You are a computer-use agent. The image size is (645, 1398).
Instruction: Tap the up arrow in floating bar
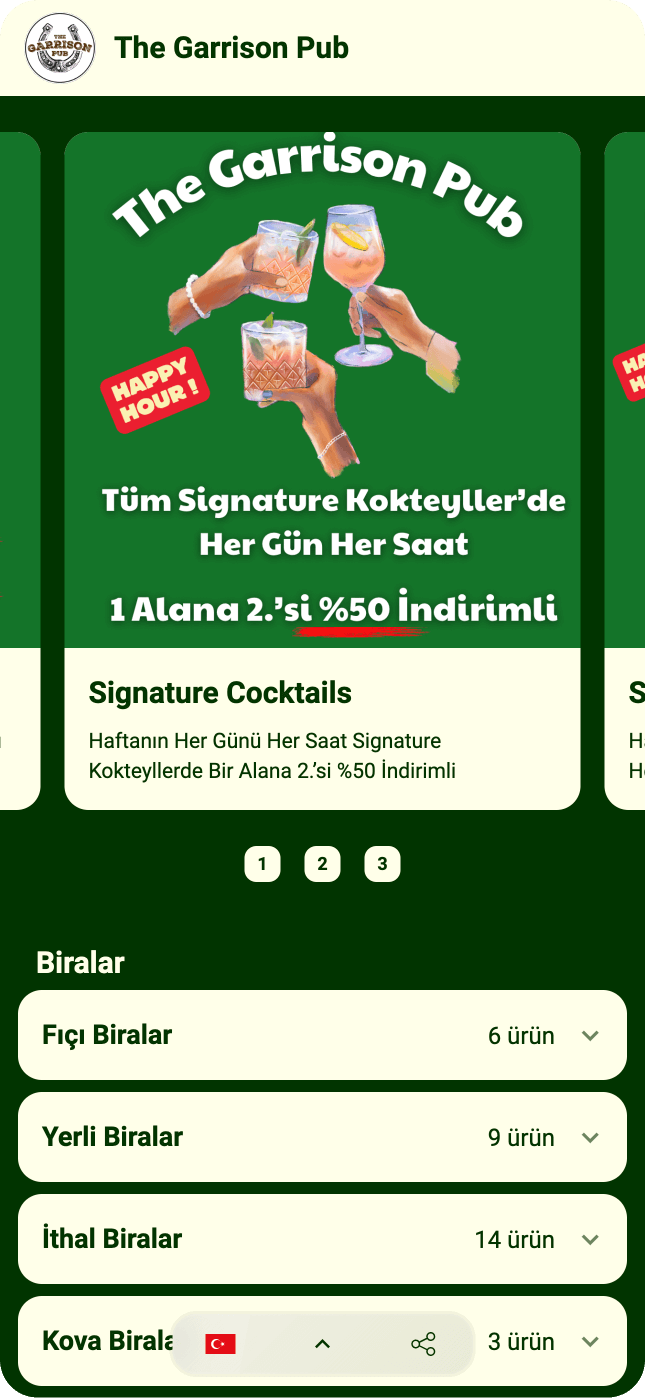[x=322, y=1344]
